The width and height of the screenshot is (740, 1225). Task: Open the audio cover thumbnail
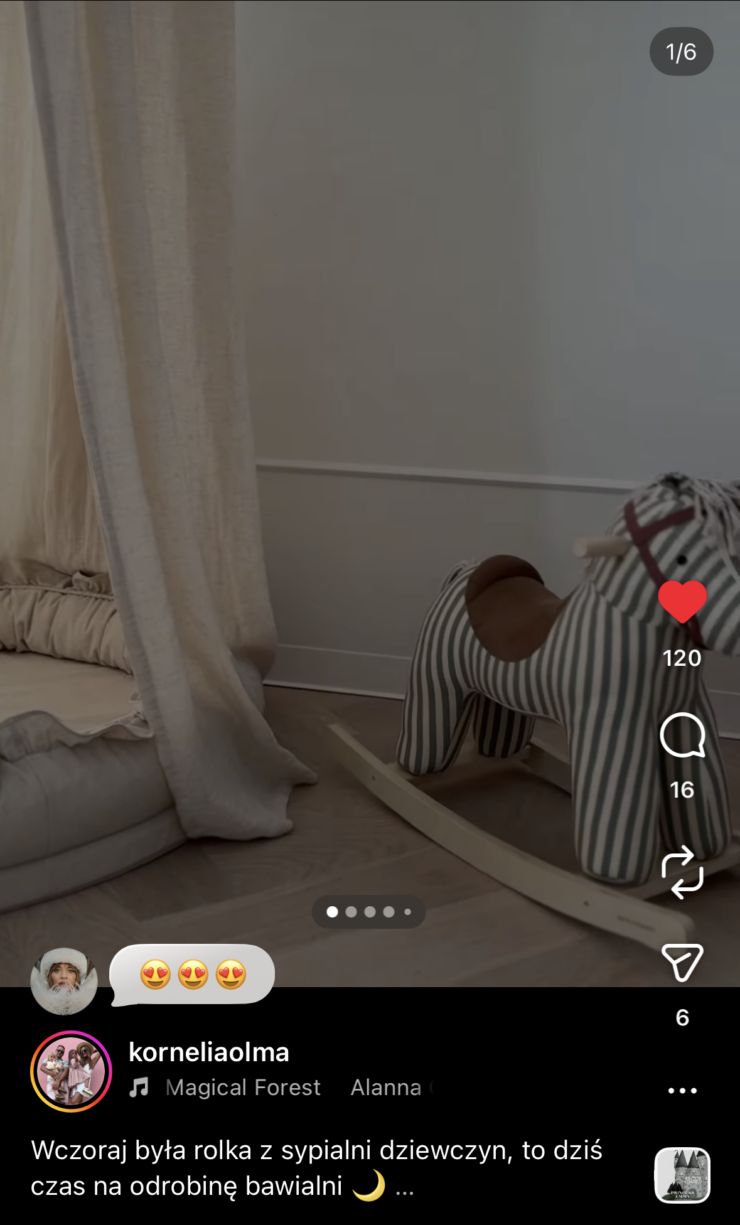(682, 1175)
